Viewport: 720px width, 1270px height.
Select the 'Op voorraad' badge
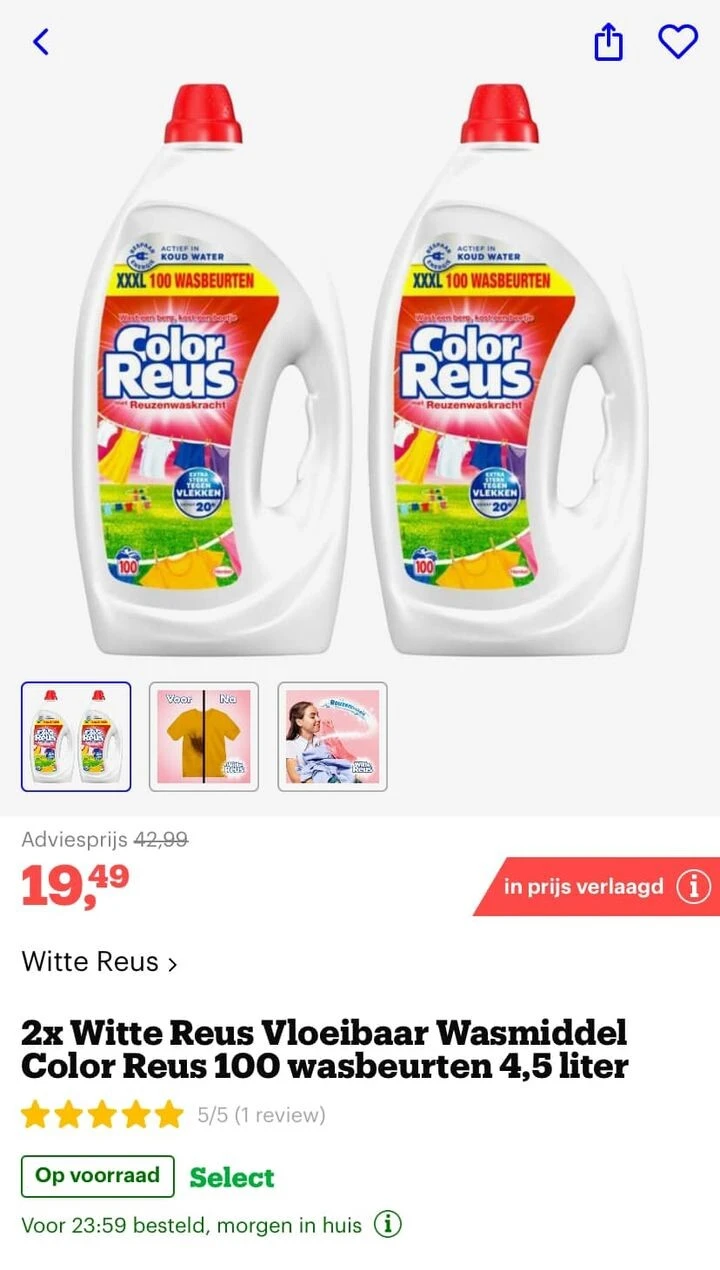(x=96, y=1176)
